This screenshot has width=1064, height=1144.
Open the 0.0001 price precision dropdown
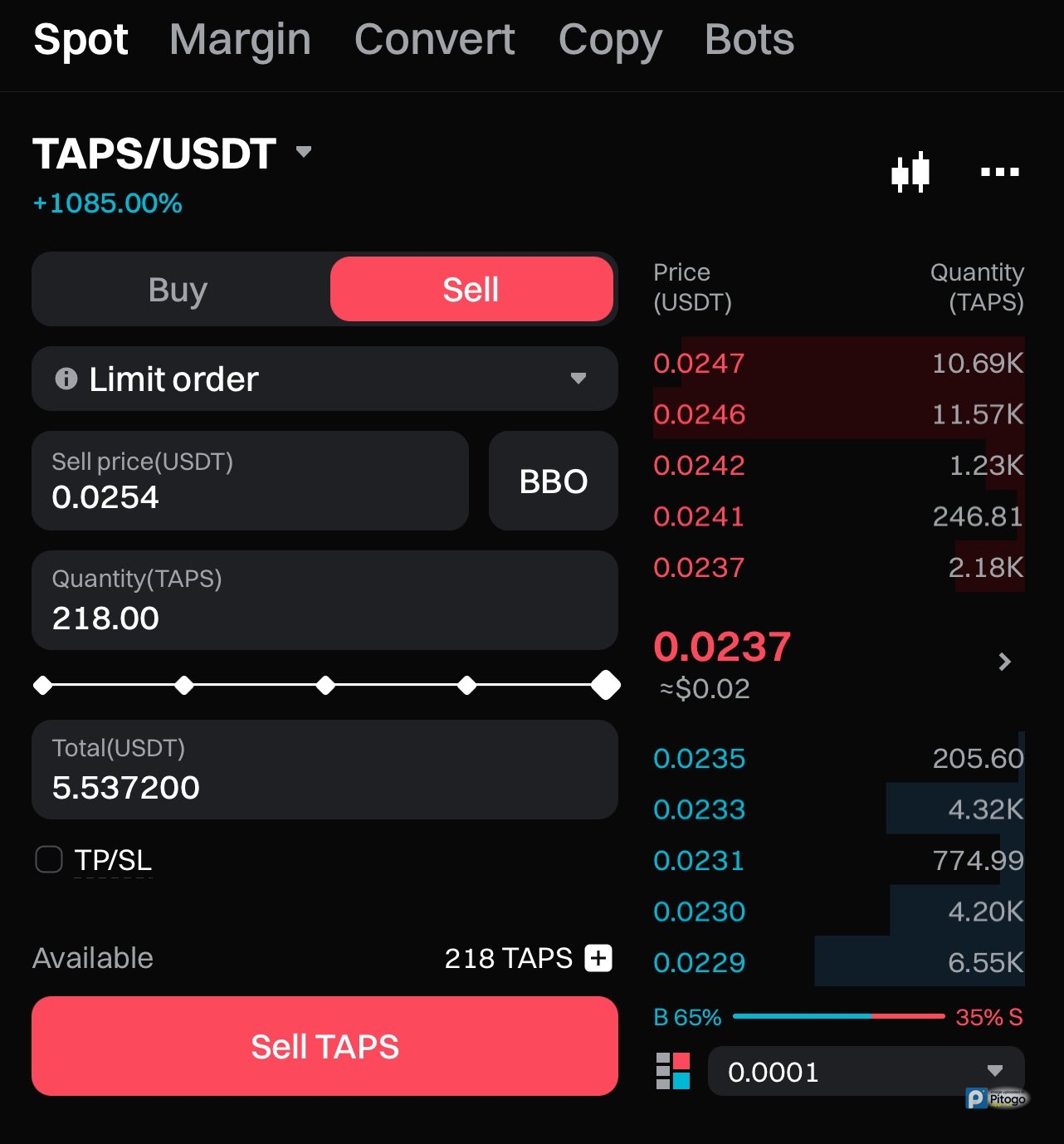(x=866, y=1071)
